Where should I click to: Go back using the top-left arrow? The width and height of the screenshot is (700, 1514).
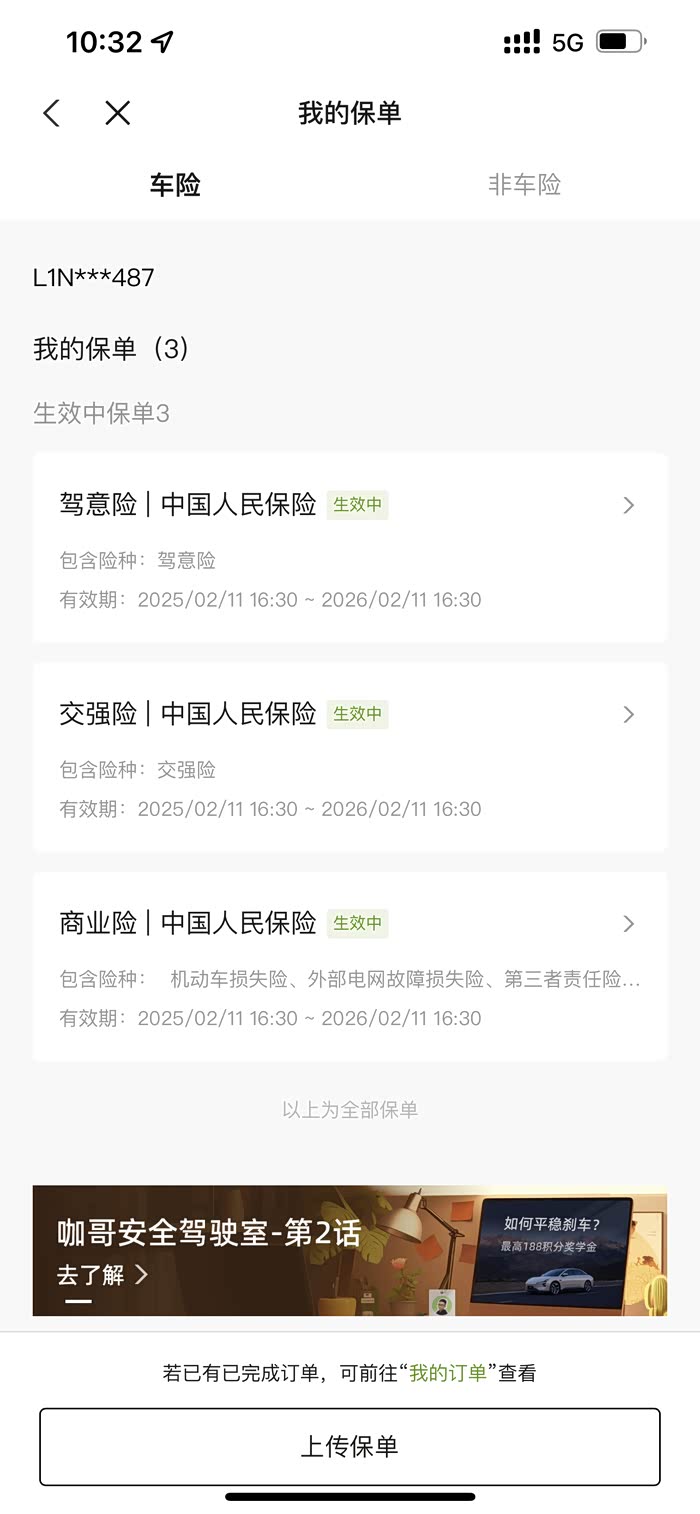[x=52, y=113]
